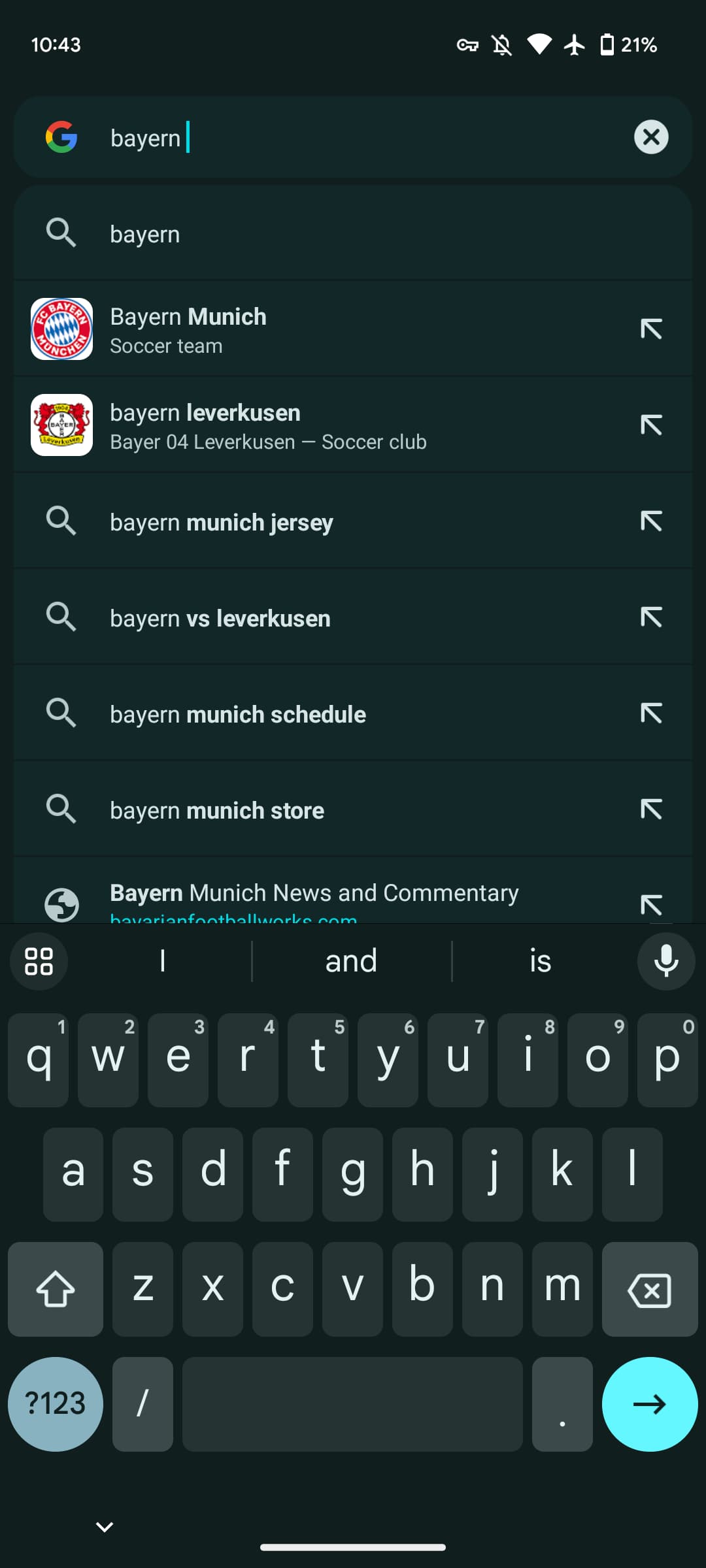Viewport: 706px width, 1568px height.
Task: Start voice typing with the microphone key
Action: click(665, 961)
